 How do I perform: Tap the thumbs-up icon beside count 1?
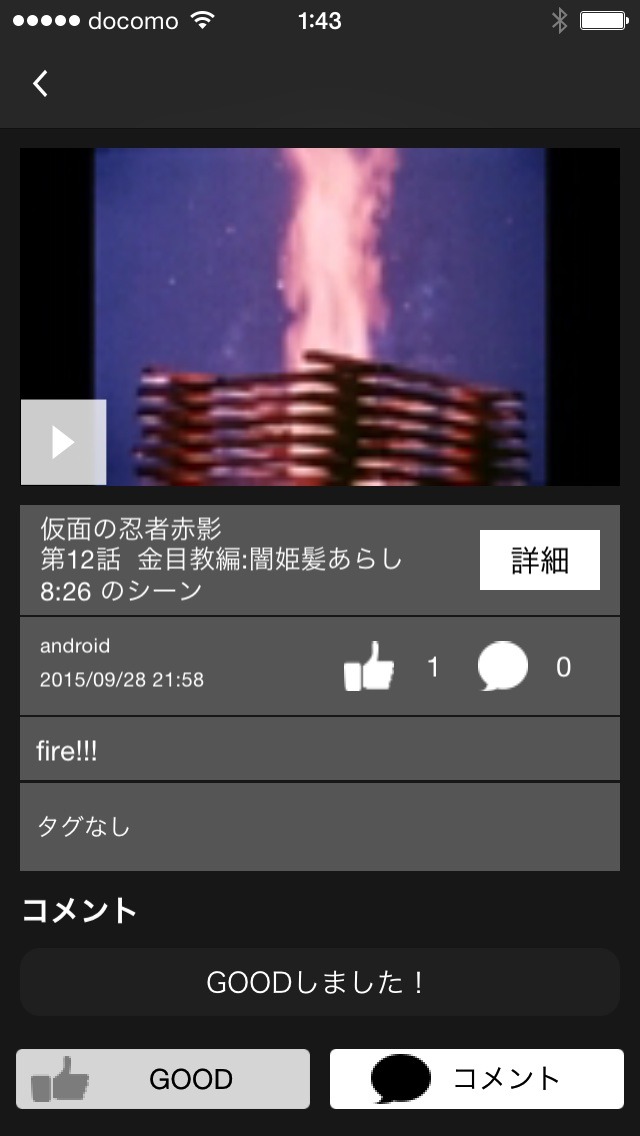tap(369, 666)
